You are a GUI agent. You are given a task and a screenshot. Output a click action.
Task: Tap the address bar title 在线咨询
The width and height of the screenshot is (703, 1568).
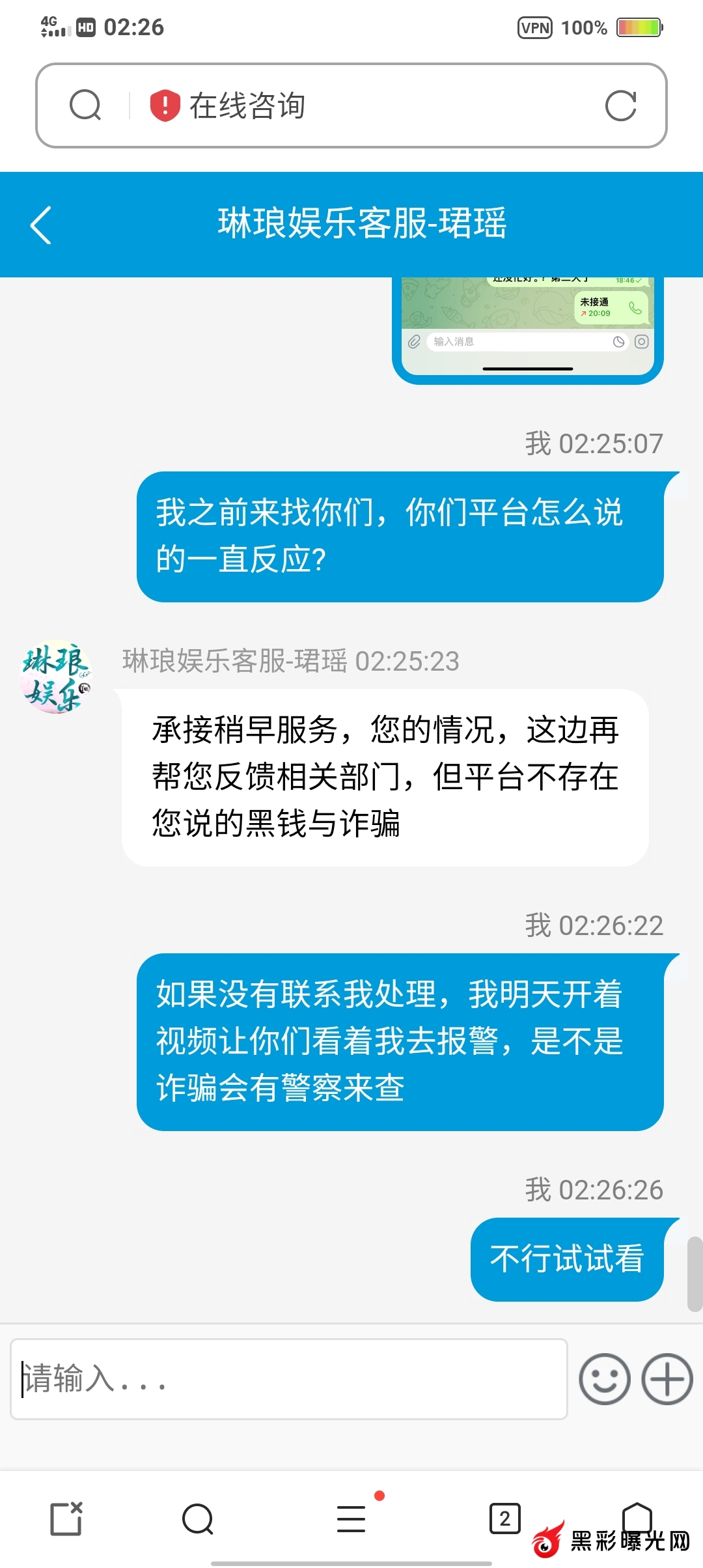tap(247, 105)
